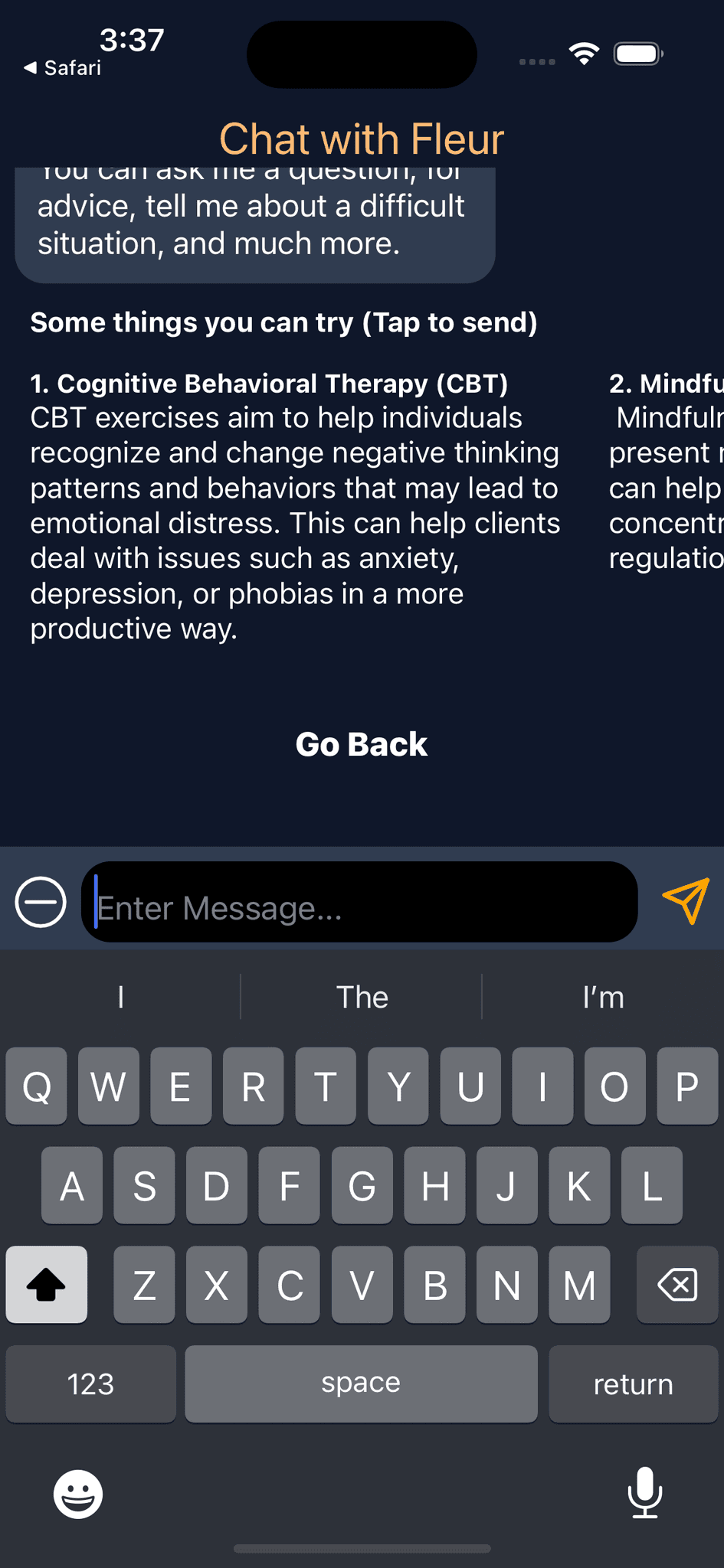
Task: Select the predictive suggestion 'I'
Action: (x=120, y=997)
